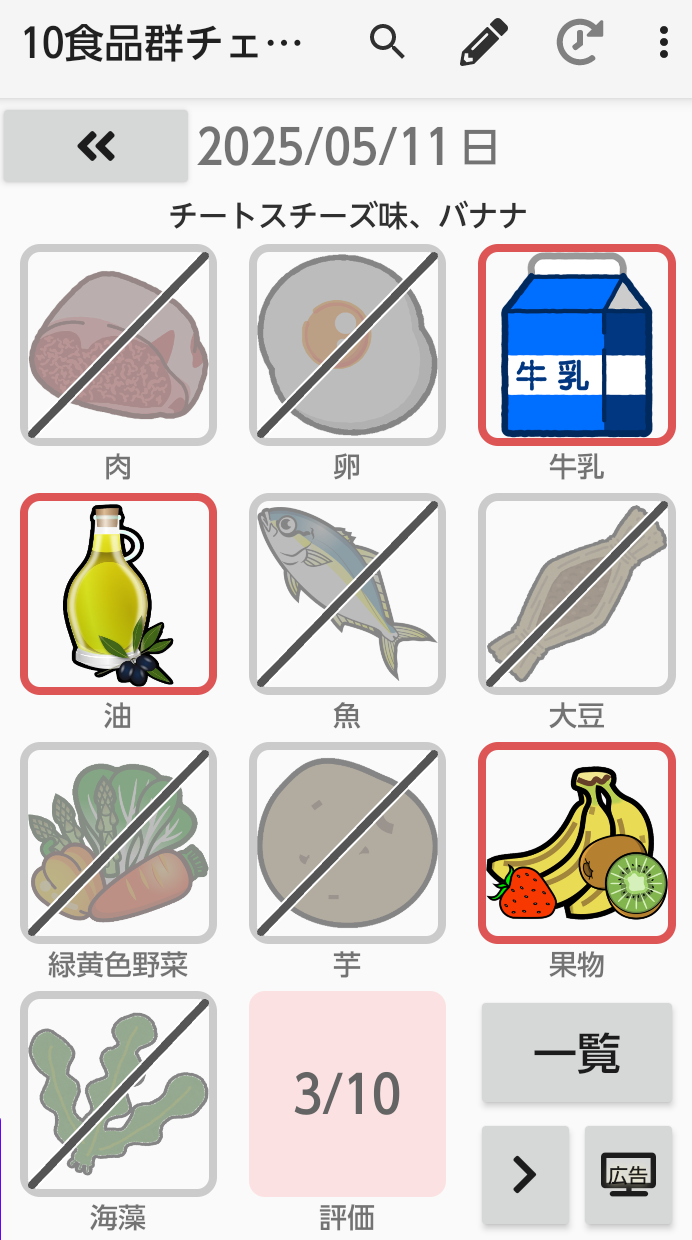Open the search icon in app bar
Viewport: 692px width, 1240px height.
point(386,43)
